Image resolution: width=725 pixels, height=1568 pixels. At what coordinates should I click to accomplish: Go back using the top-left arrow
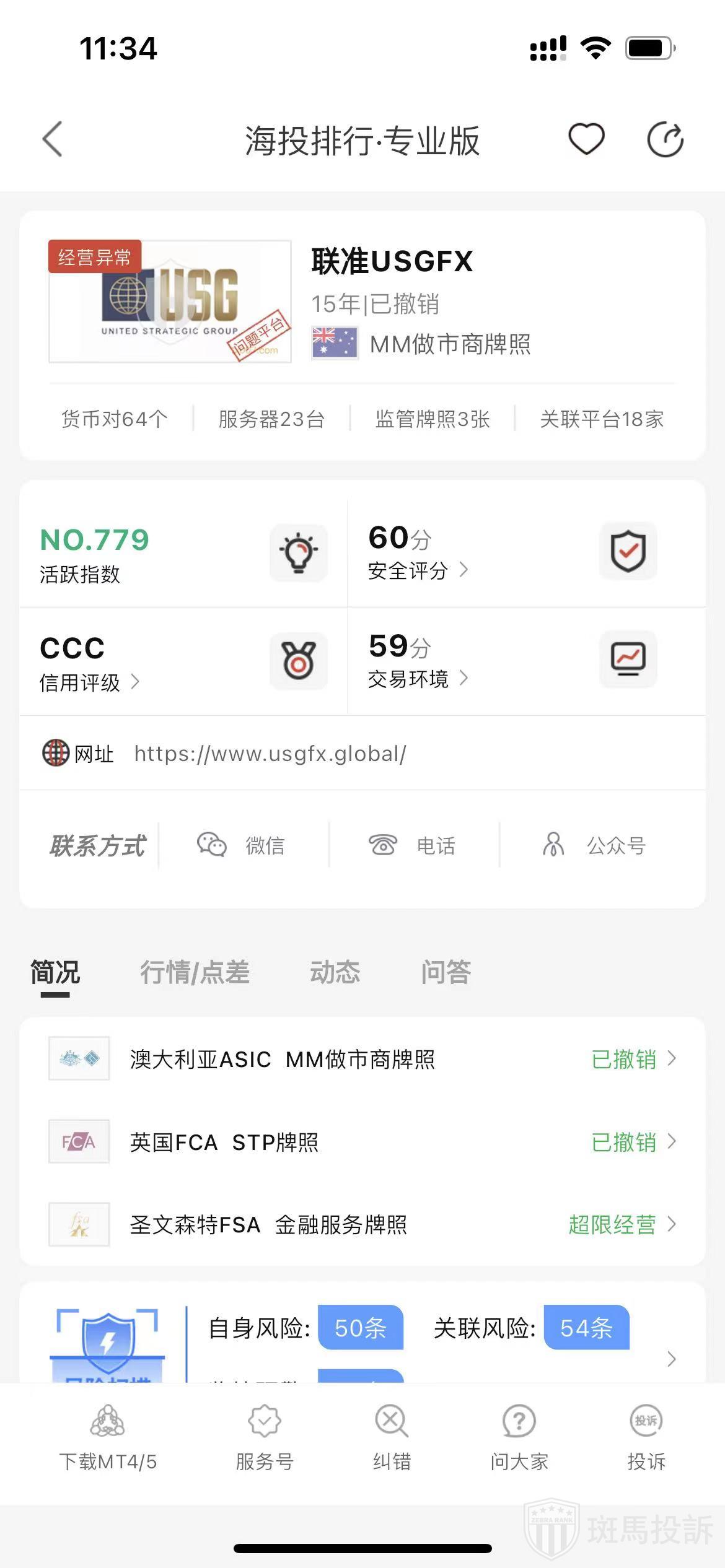click(53, 139)
